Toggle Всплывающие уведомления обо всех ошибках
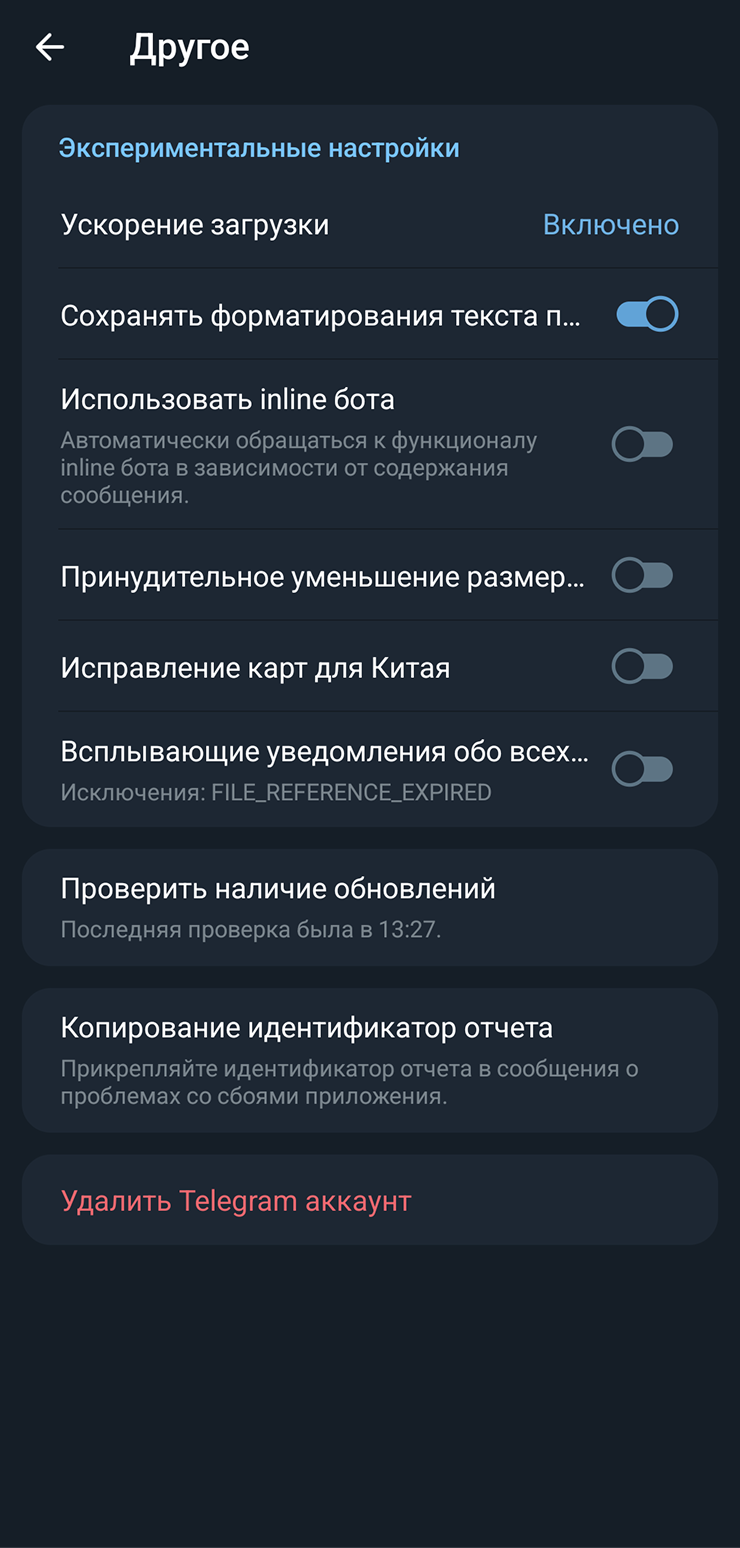740x1548 pixels. pos(642,769)
